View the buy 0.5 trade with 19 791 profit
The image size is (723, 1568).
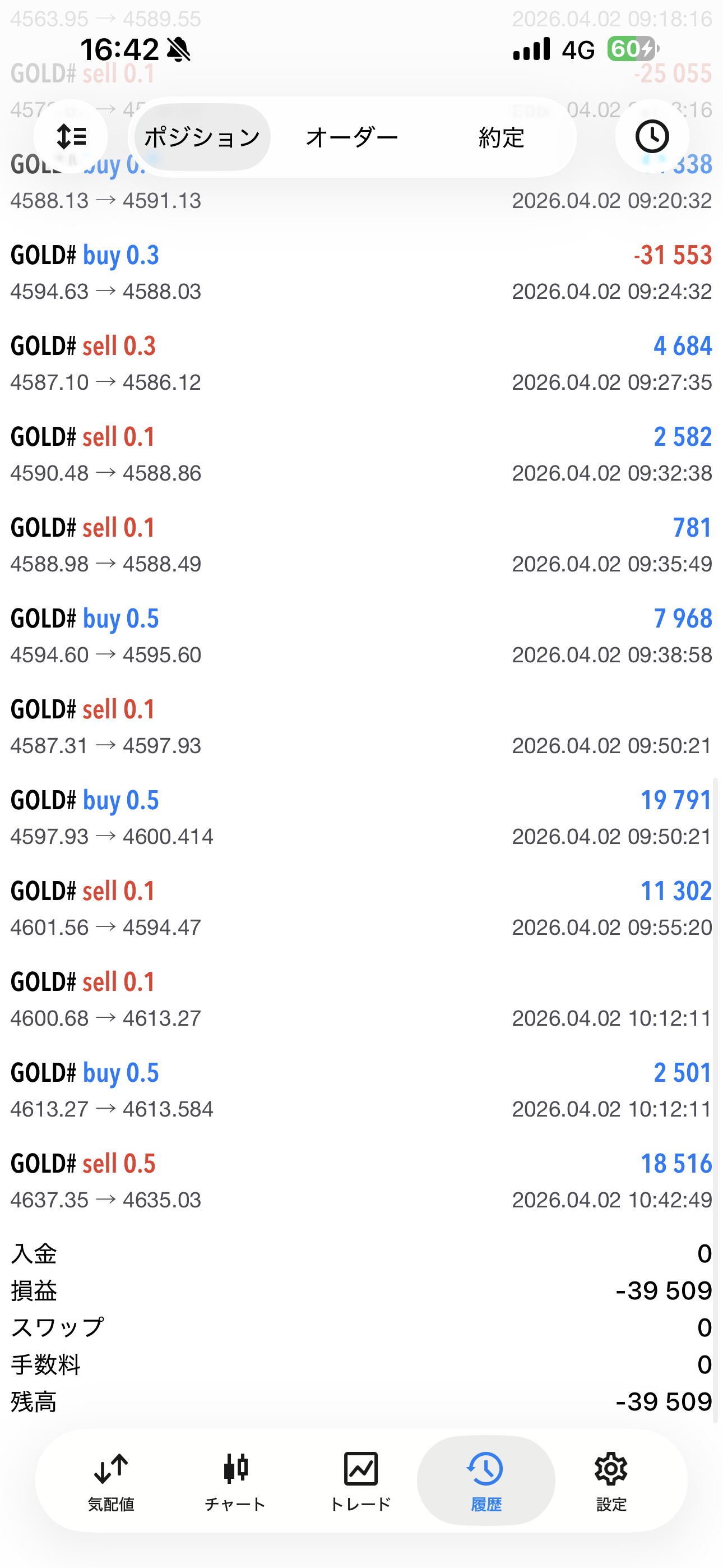click(x=361, y=818)
